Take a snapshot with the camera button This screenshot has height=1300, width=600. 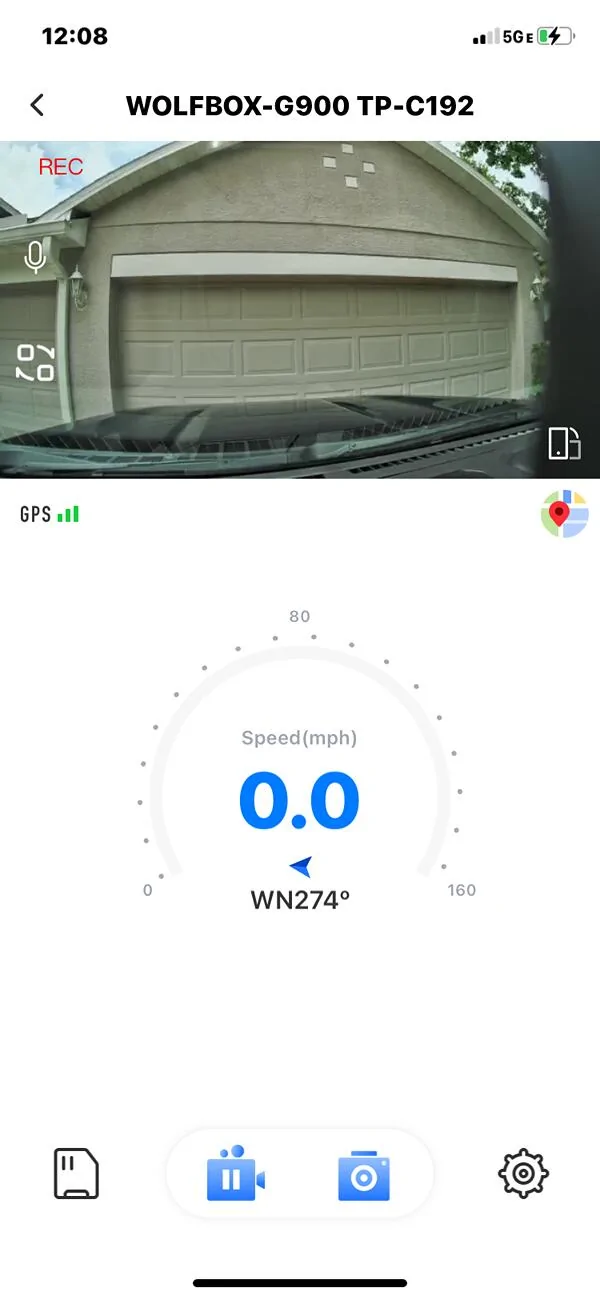point(363,1175)
